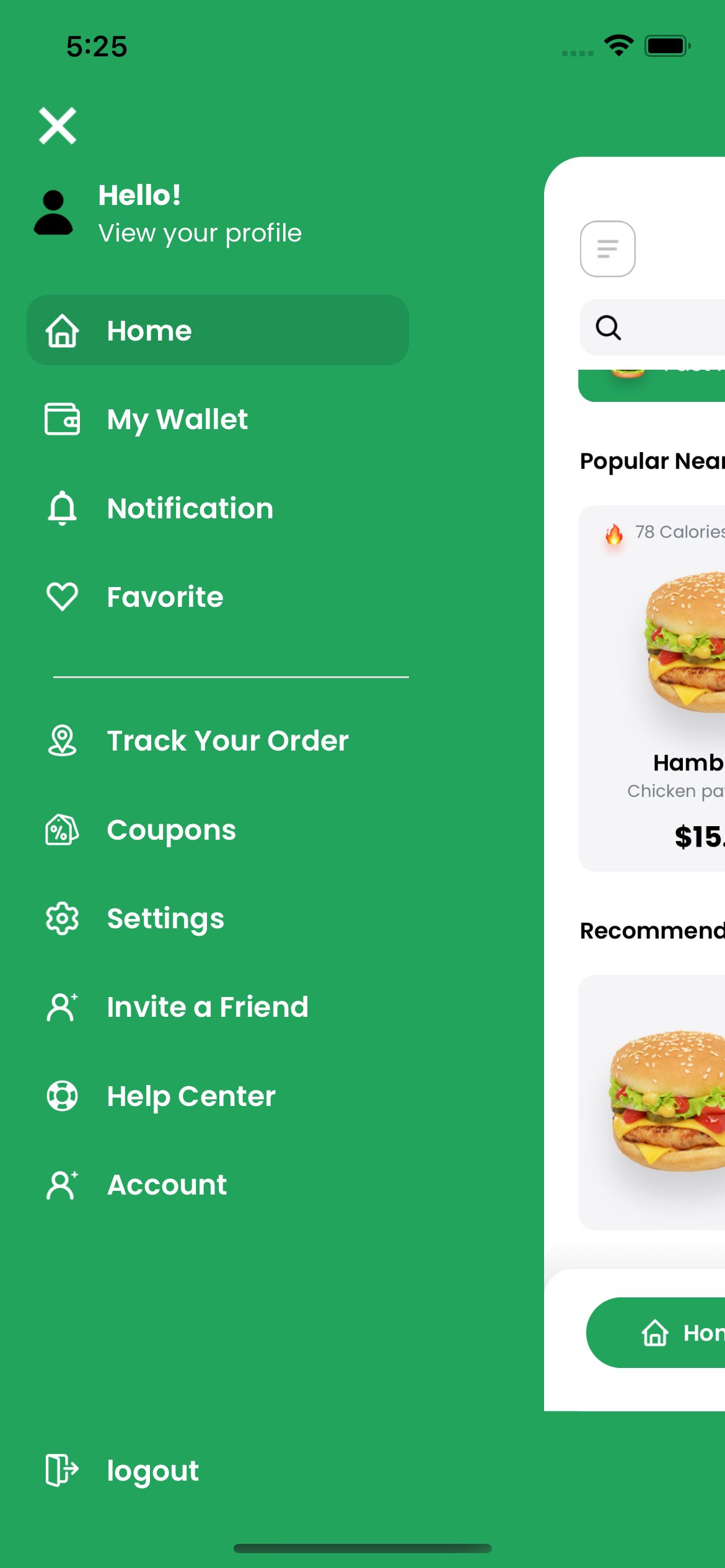Screen dimensions: 725x1568
Task: Switch to the Home bottom tab
Action: [x=656, y=1333]
